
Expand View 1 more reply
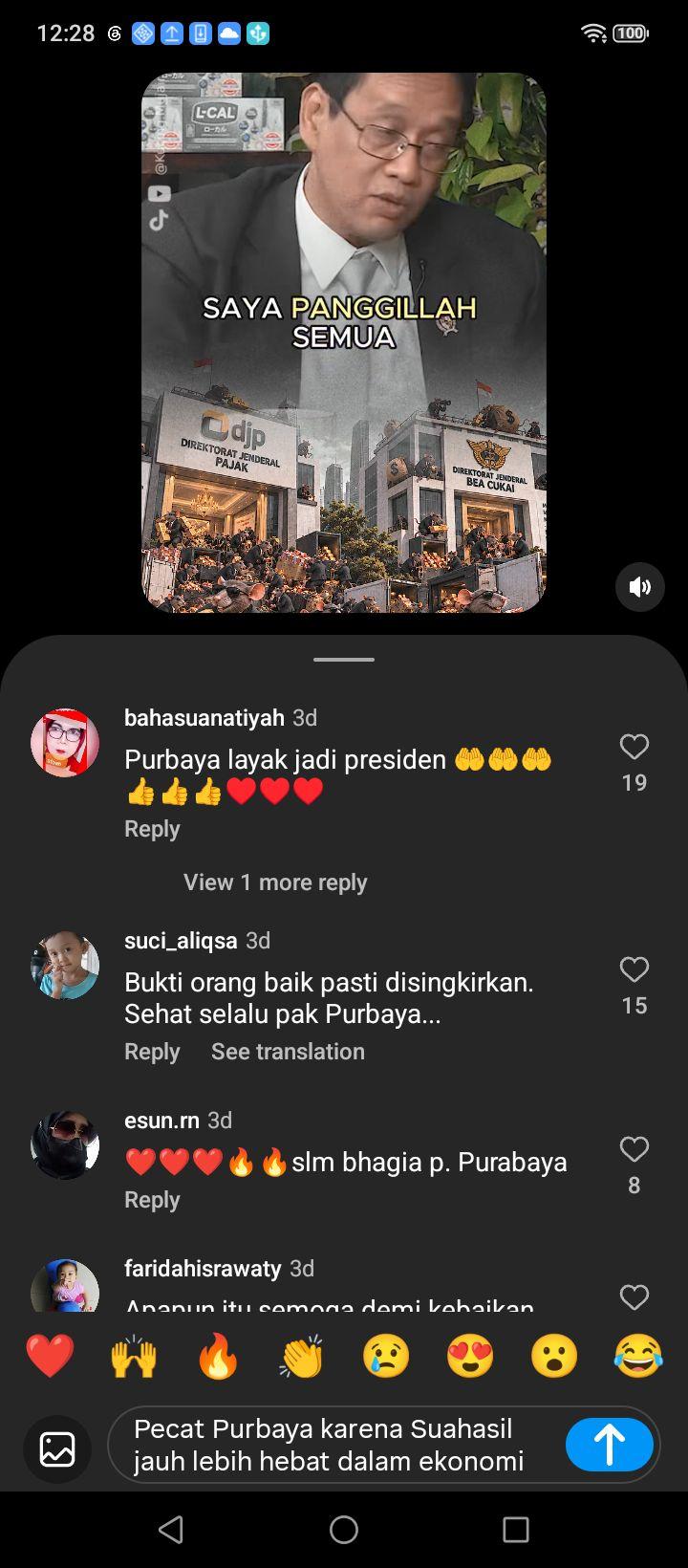click(275, 882)
